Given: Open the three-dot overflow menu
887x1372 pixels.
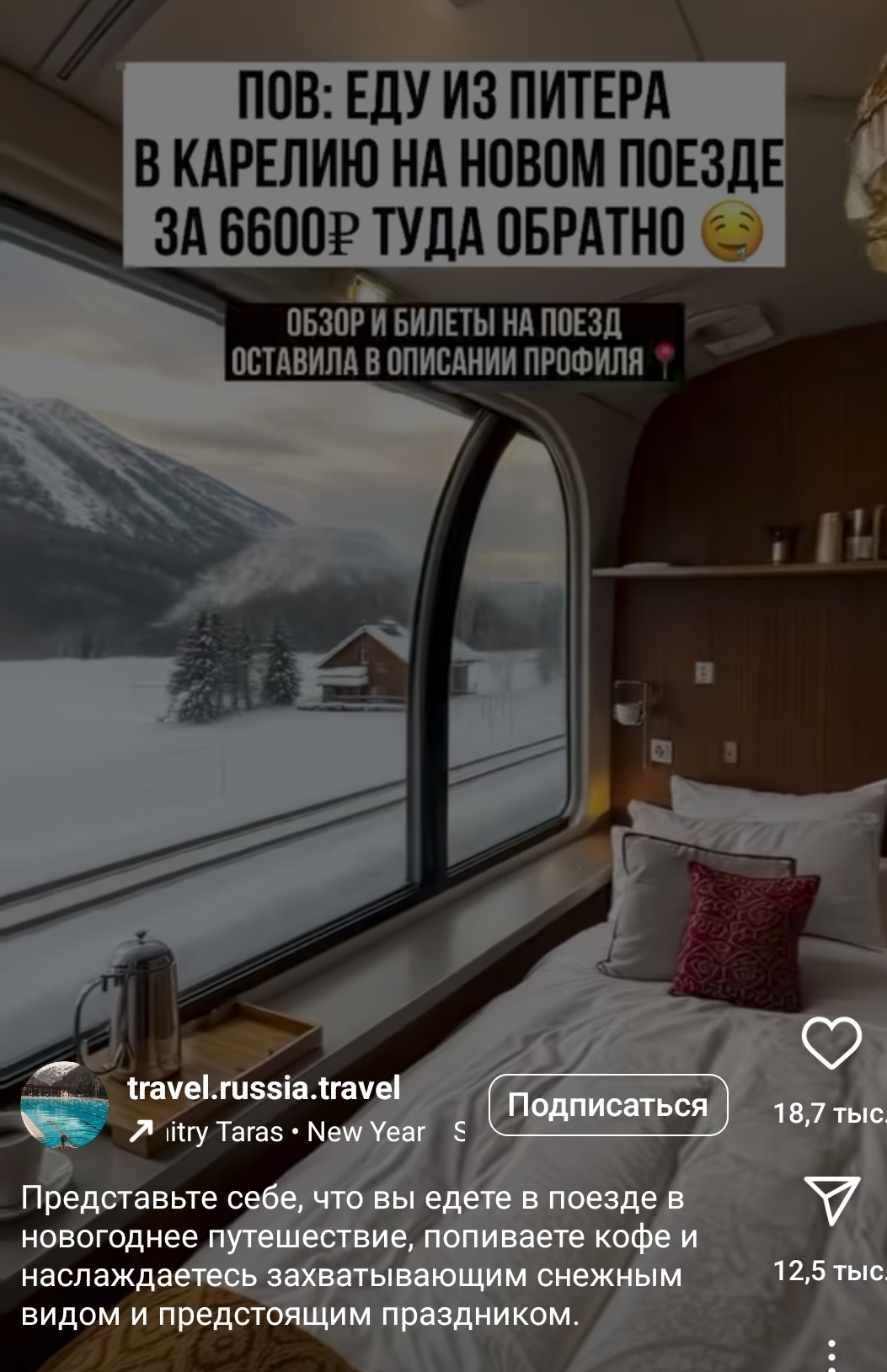Looking at the screenshot, I should click(831, 1354).
